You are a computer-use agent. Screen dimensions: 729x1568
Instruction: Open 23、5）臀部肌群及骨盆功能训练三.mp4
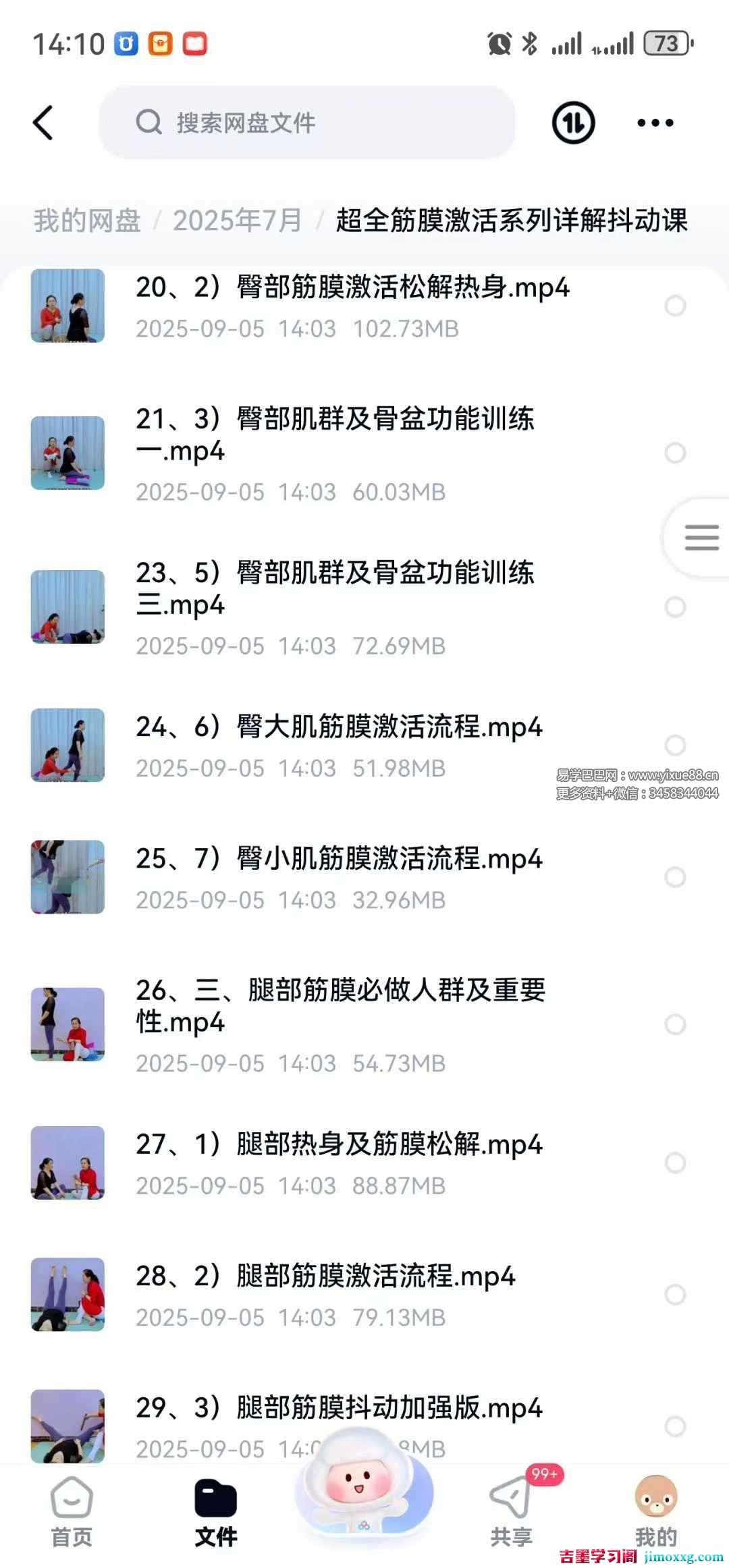[334, 588]
